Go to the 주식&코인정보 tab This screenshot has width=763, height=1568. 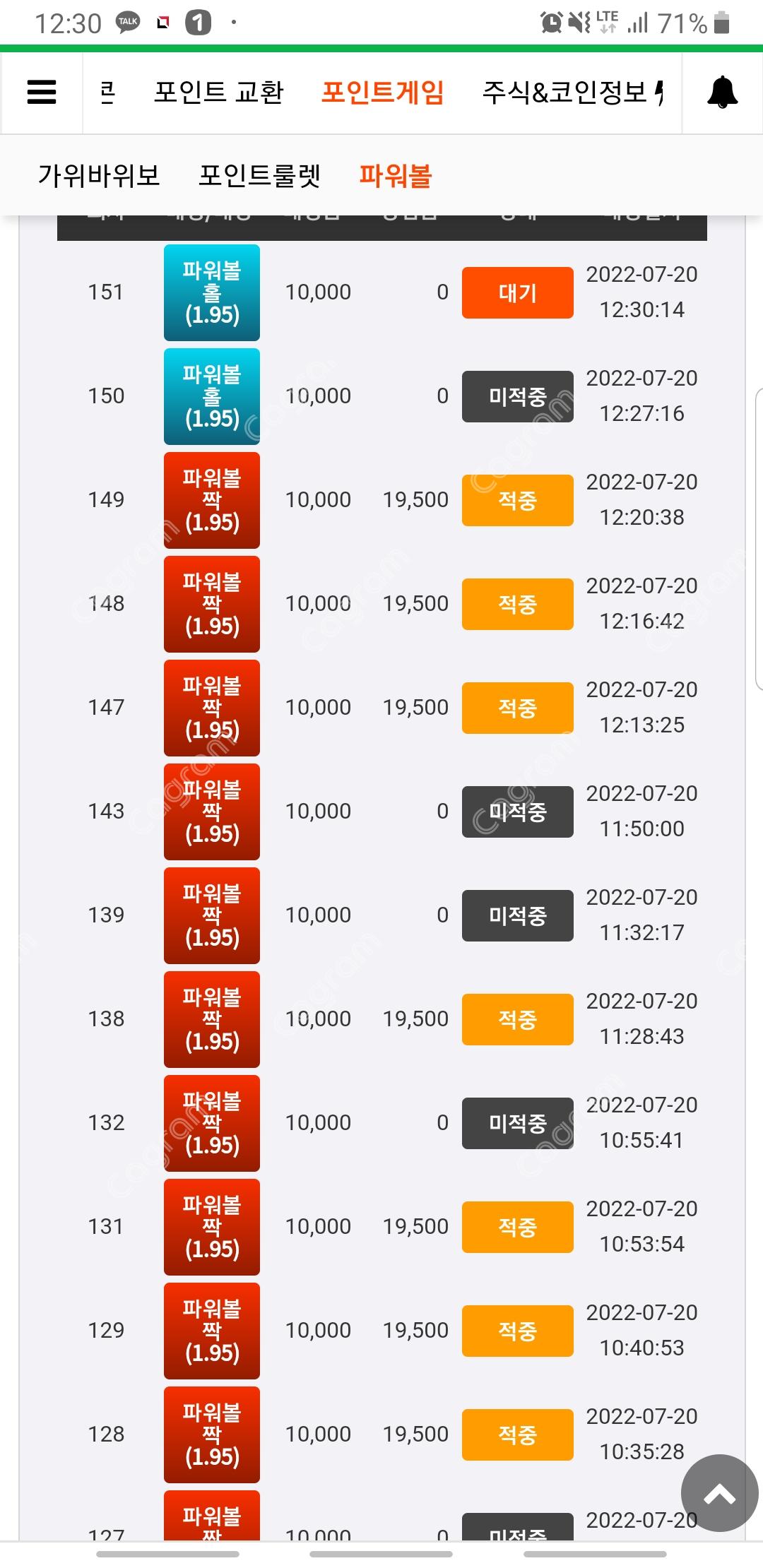[564, 93]
